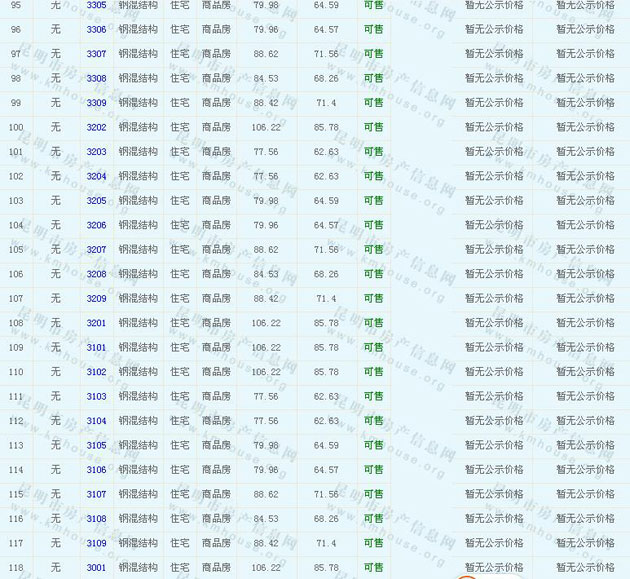
Task: Tap room 3106 link
Action: click(96, 470)
